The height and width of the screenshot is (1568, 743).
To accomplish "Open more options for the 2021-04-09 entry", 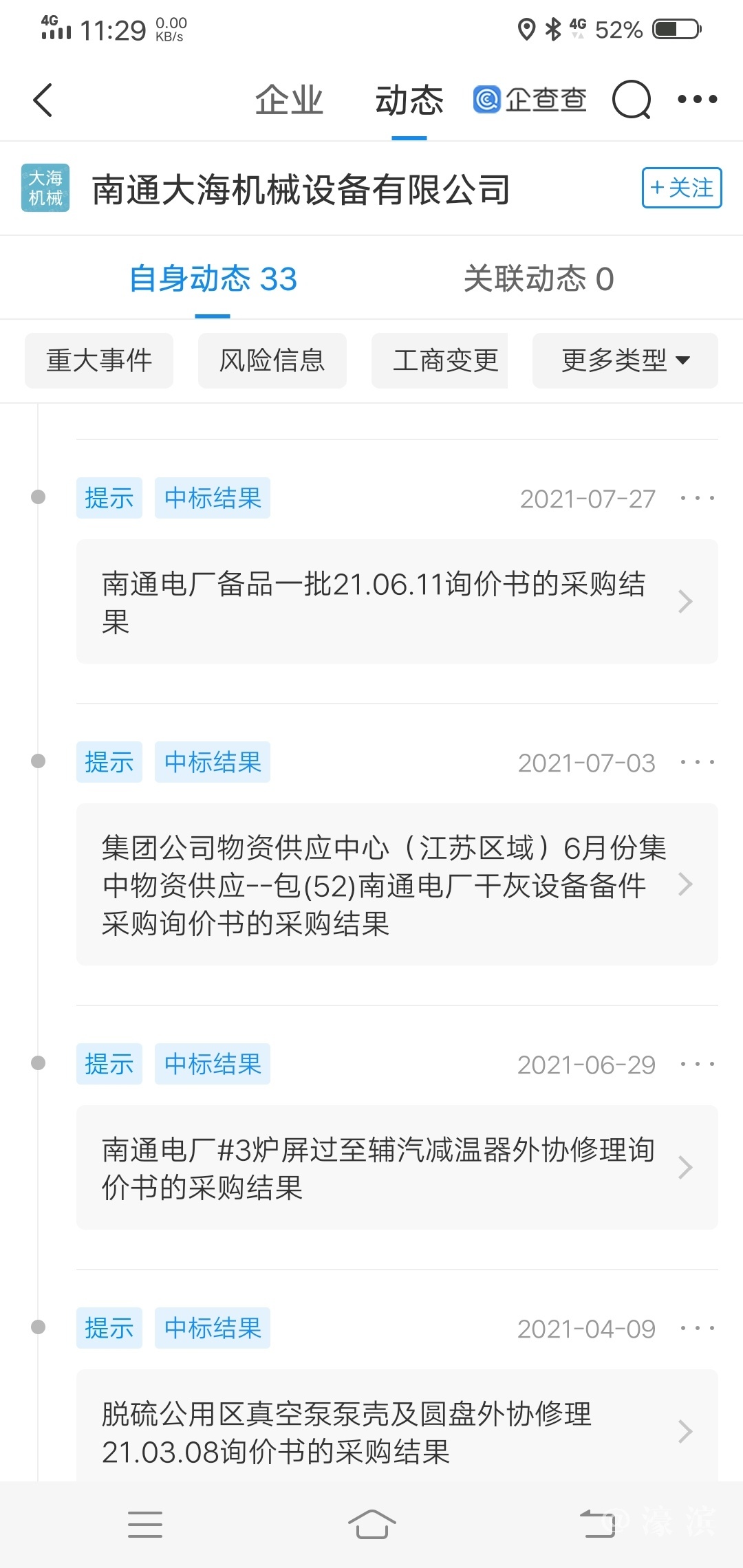I will point(697,1328).
